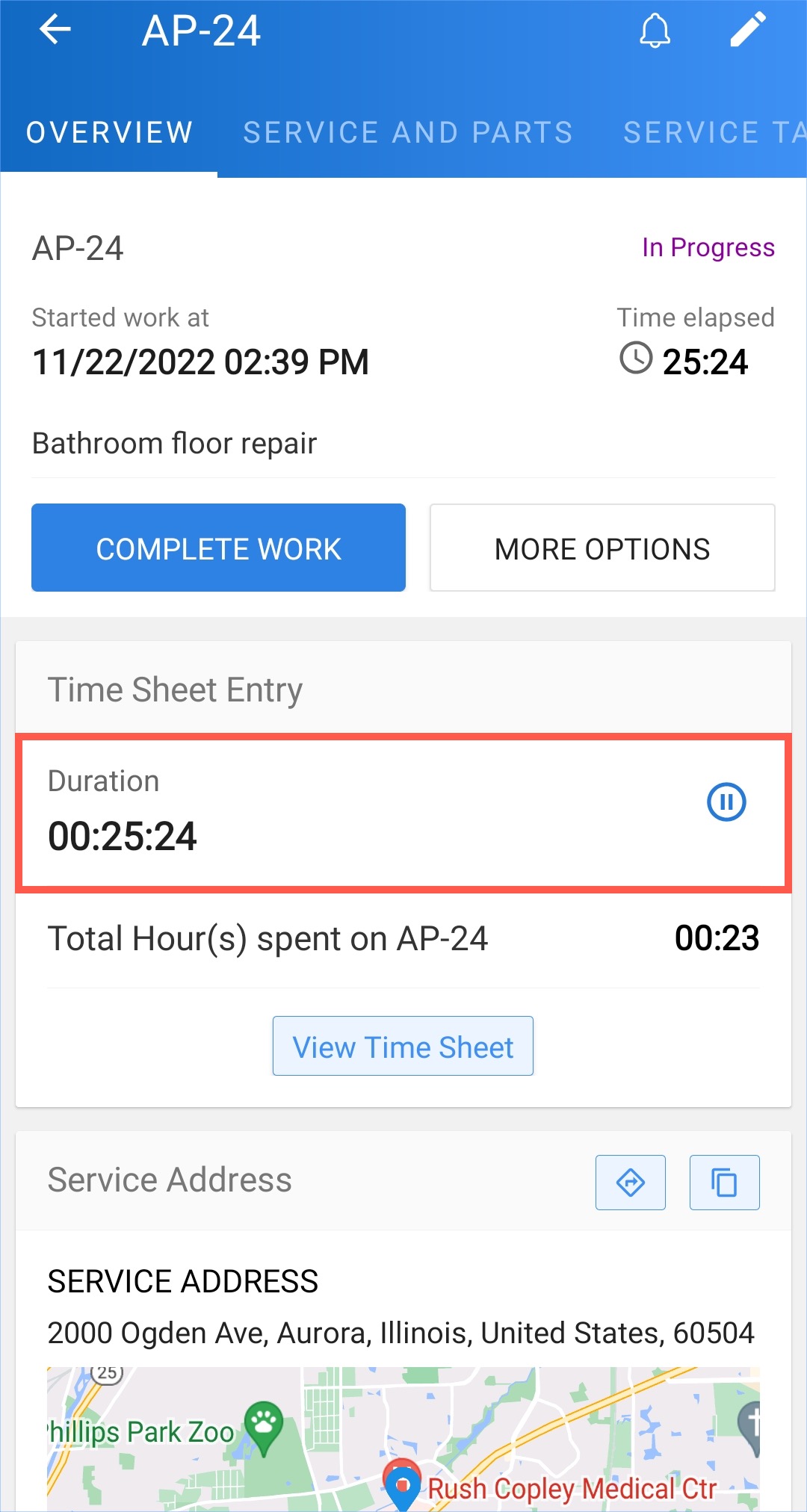Open More Options

tap(602, 548)
